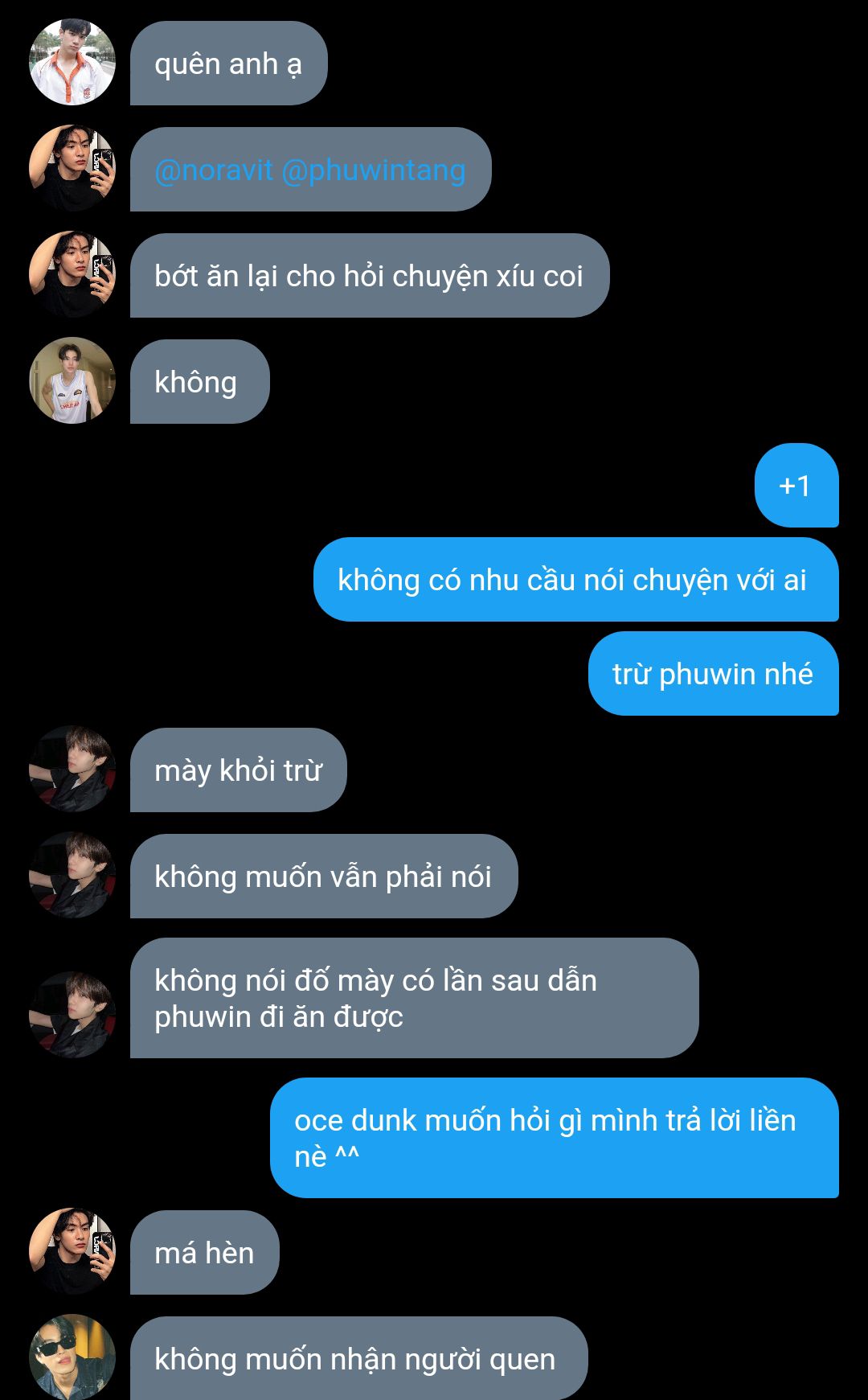The width and height of the screenshot is (868, 1400).
Task: Open the @noravit mention link
Action: (x=214, y=170)
